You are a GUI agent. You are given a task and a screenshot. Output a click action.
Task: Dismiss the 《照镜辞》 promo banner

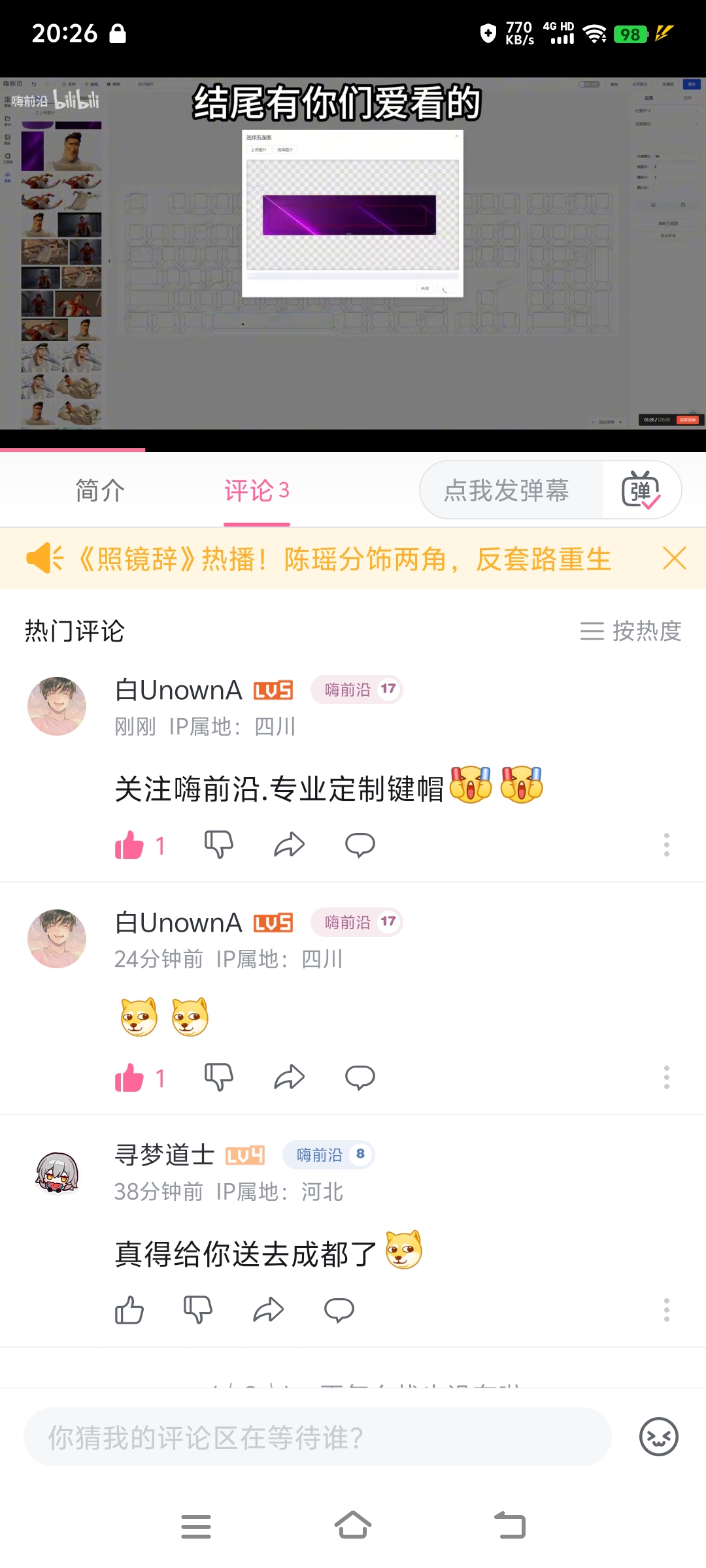[x=674, y=559]
